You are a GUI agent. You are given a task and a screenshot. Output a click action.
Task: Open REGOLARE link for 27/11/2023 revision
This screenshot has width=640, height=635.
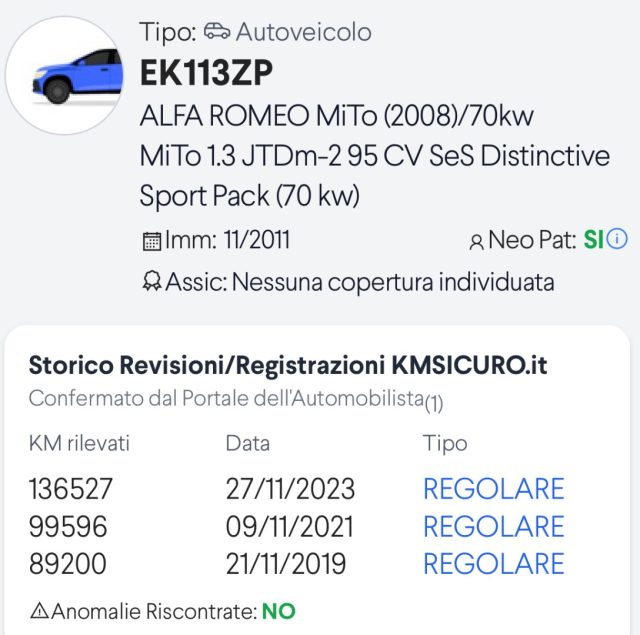(x=493, y=489)
